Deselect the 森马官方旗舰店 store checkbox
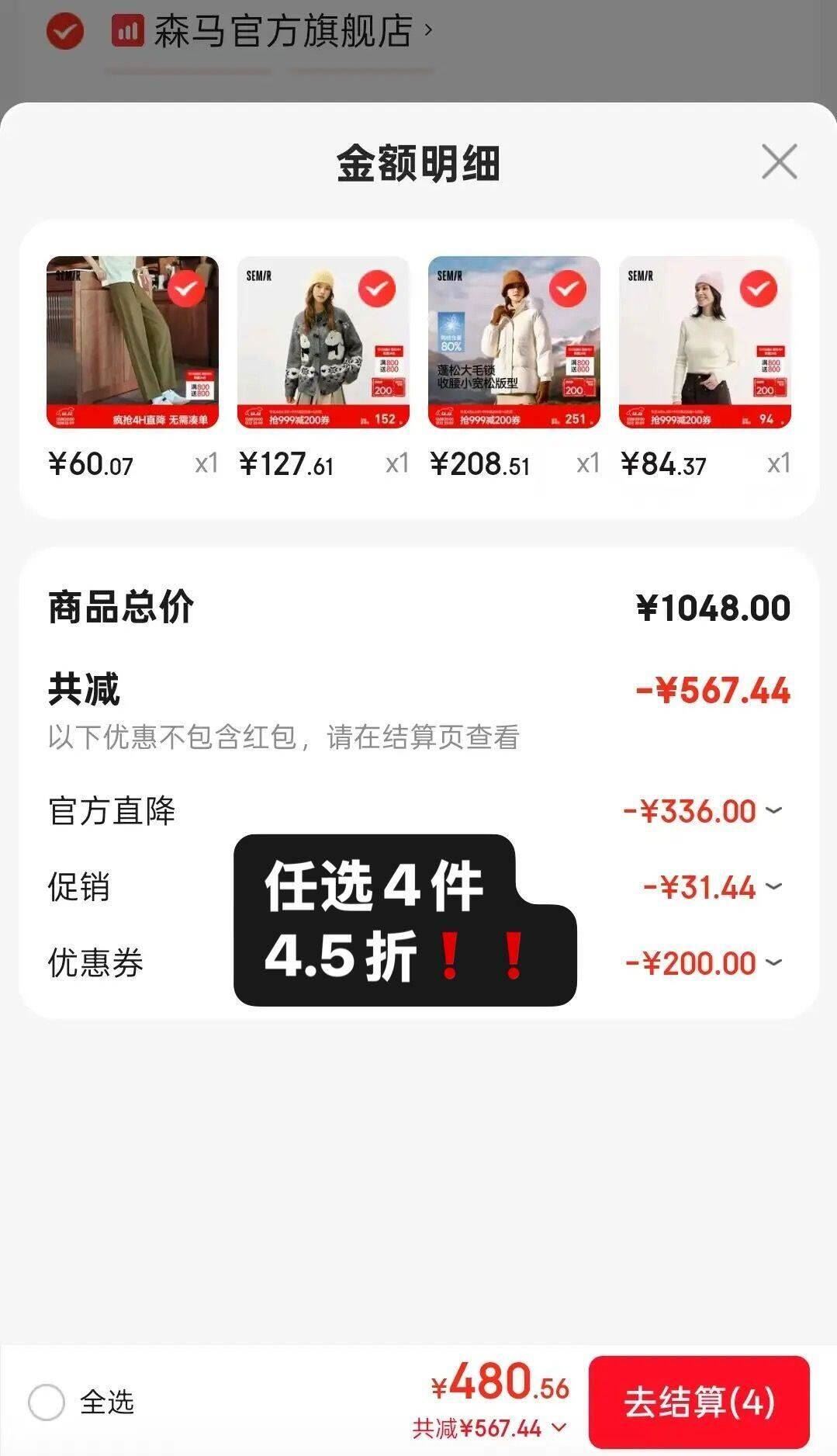 [x=64, y=33]
